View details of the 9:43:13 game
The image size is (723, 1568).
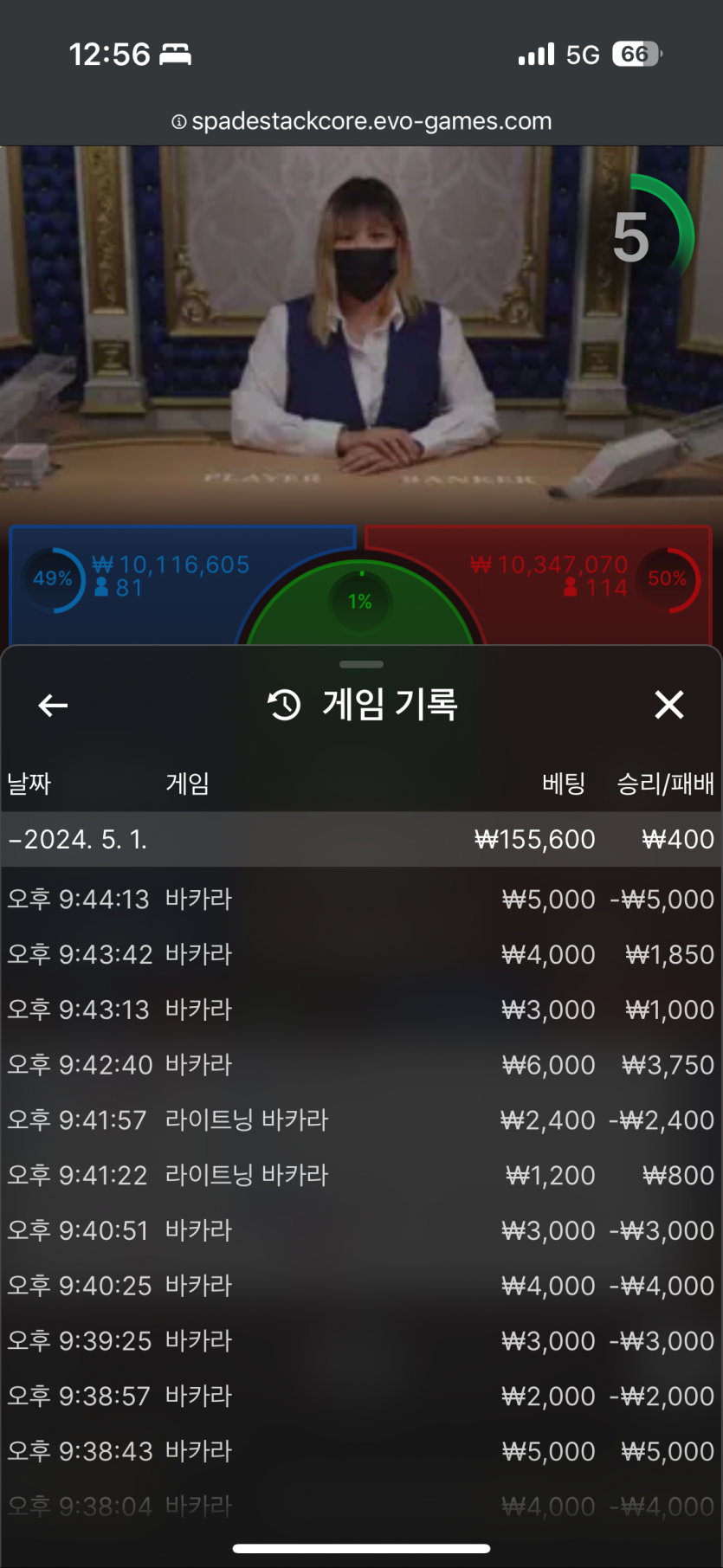[360, 1010]
